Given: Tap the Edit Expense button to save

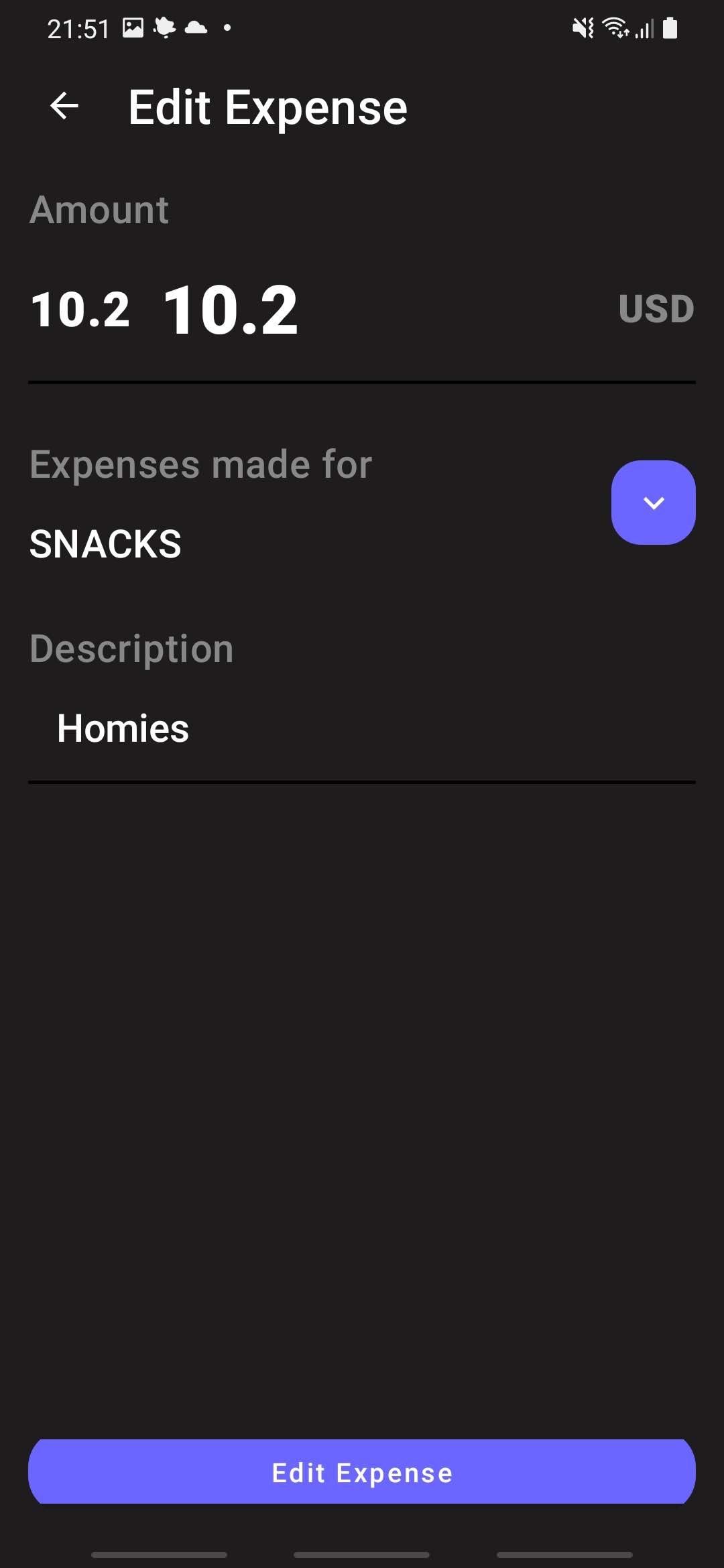Looking at the screenshot, I should pyautogui.click(x=362, y=1472).
